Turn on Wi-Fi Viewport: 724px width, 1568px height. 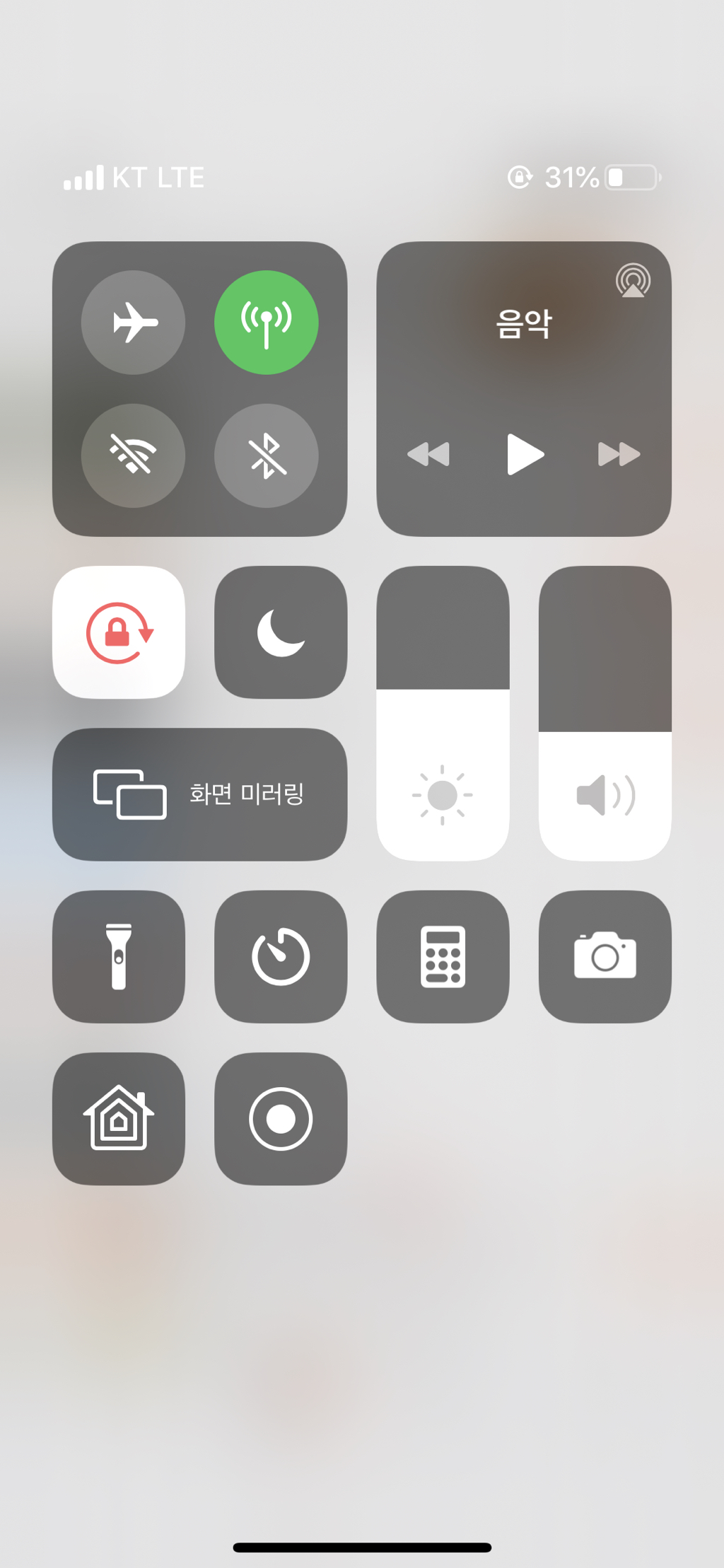(133, 455)
